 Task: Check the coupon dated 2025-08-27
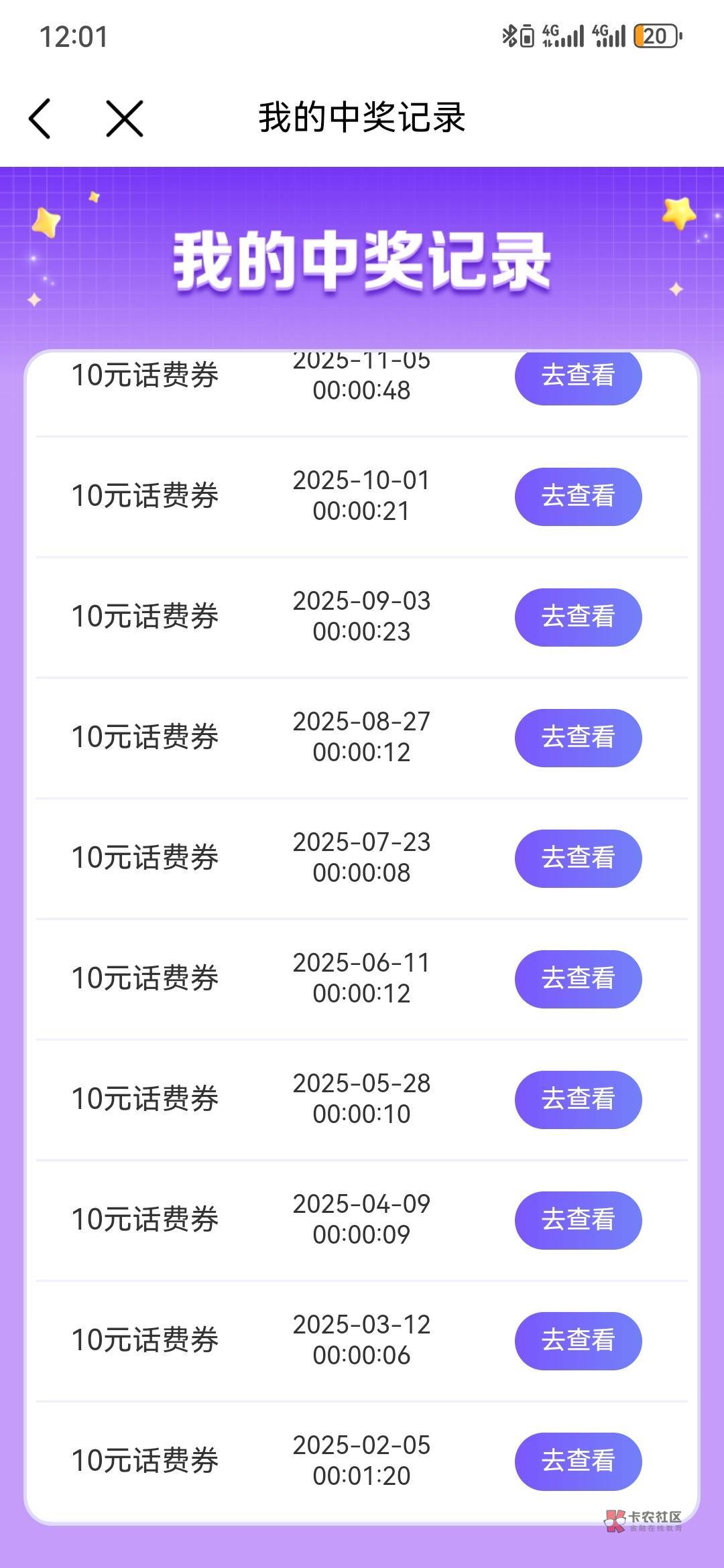tap(578, 738)
